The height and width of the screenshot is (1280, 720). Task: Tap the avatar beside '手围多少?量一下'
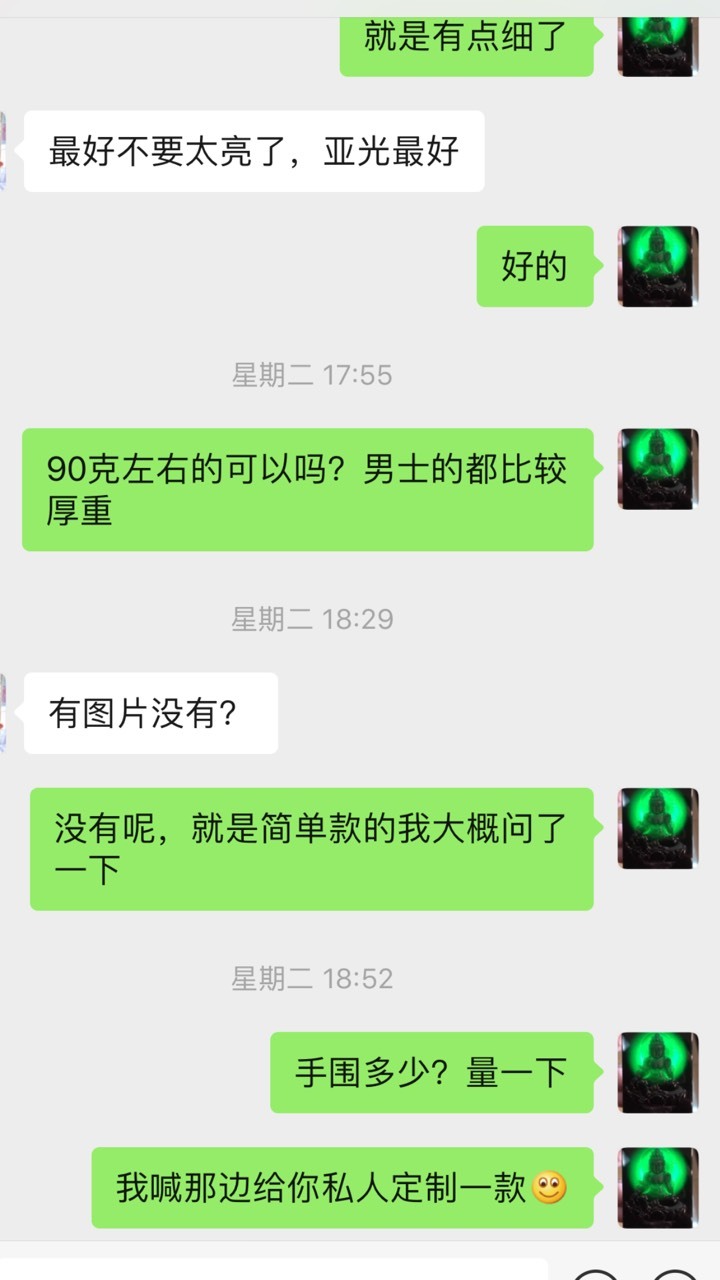[658, 1072]
